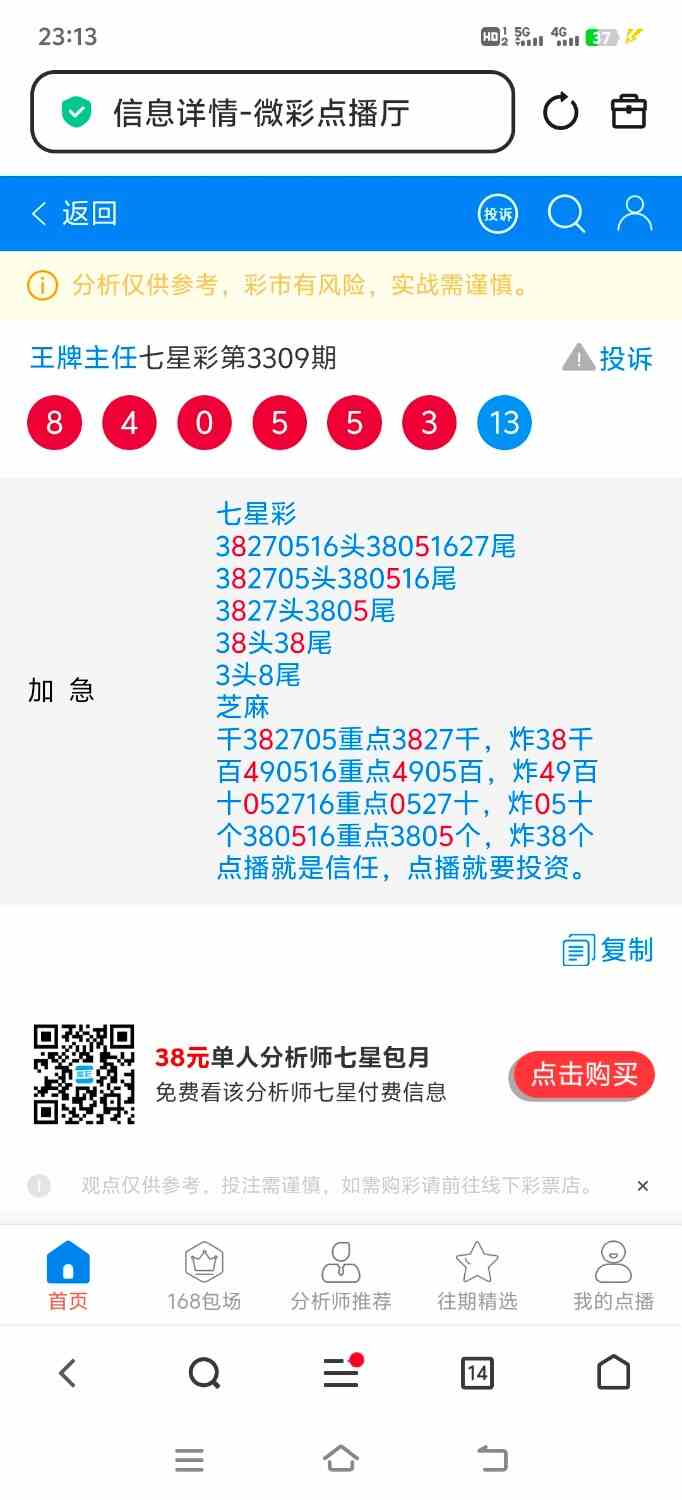The width and height of the screenshot is (682, 1500).
Task: Open the browser toolbox icon
Action: (629, 112)
